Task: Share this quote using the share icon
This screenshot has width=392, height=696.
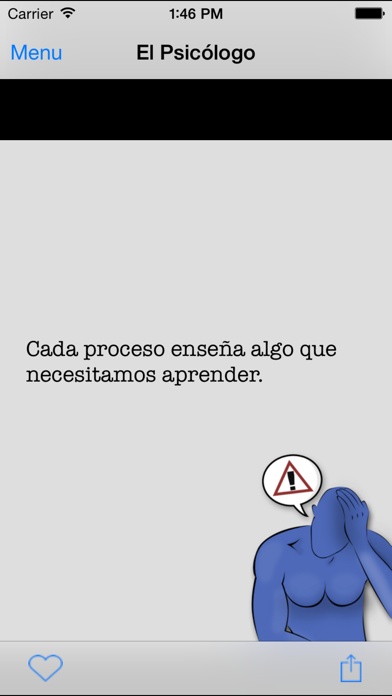Action: click(x=351, y=668)
